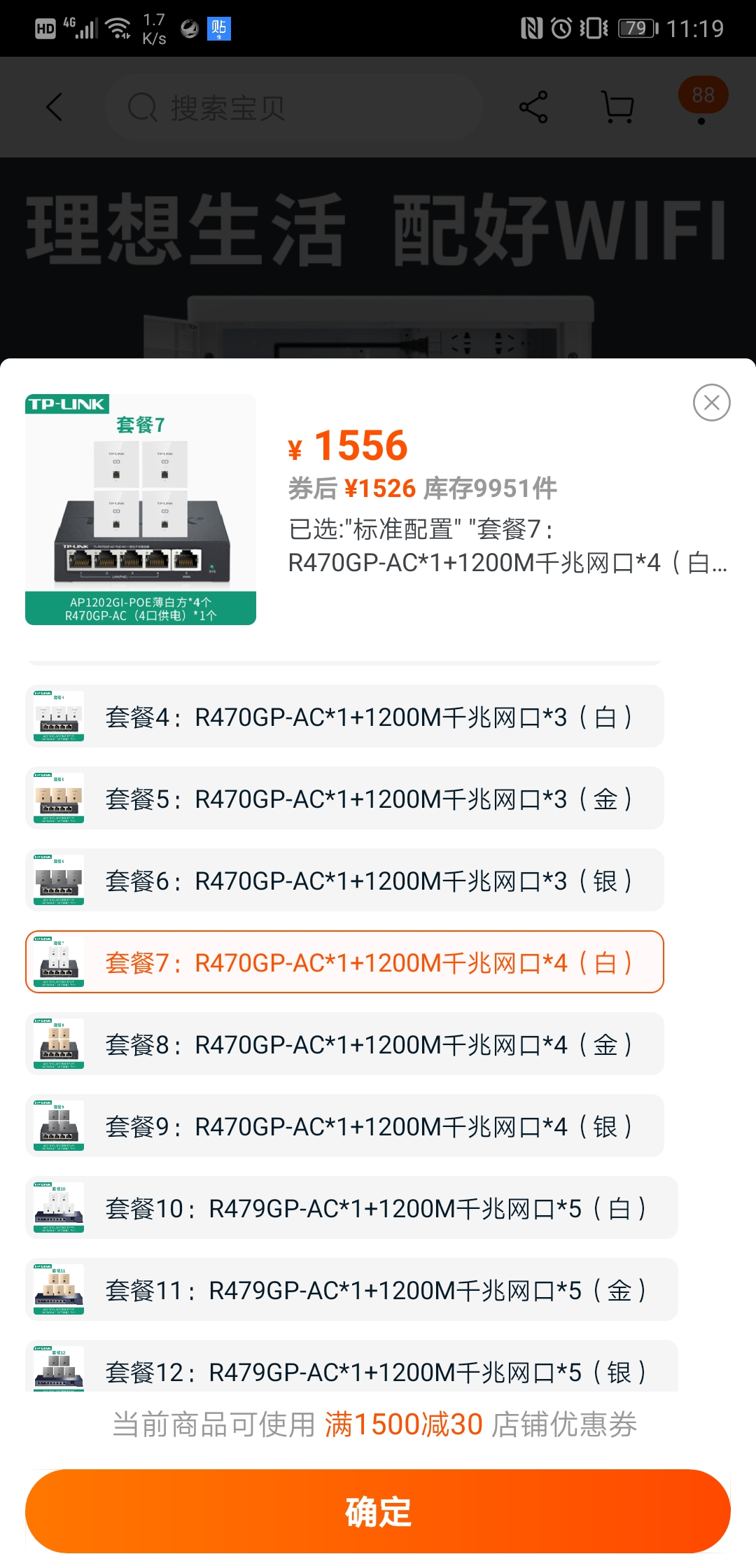Enlarge the 套餐7 product preview image
756x1568 pixels.
(141, 510)
